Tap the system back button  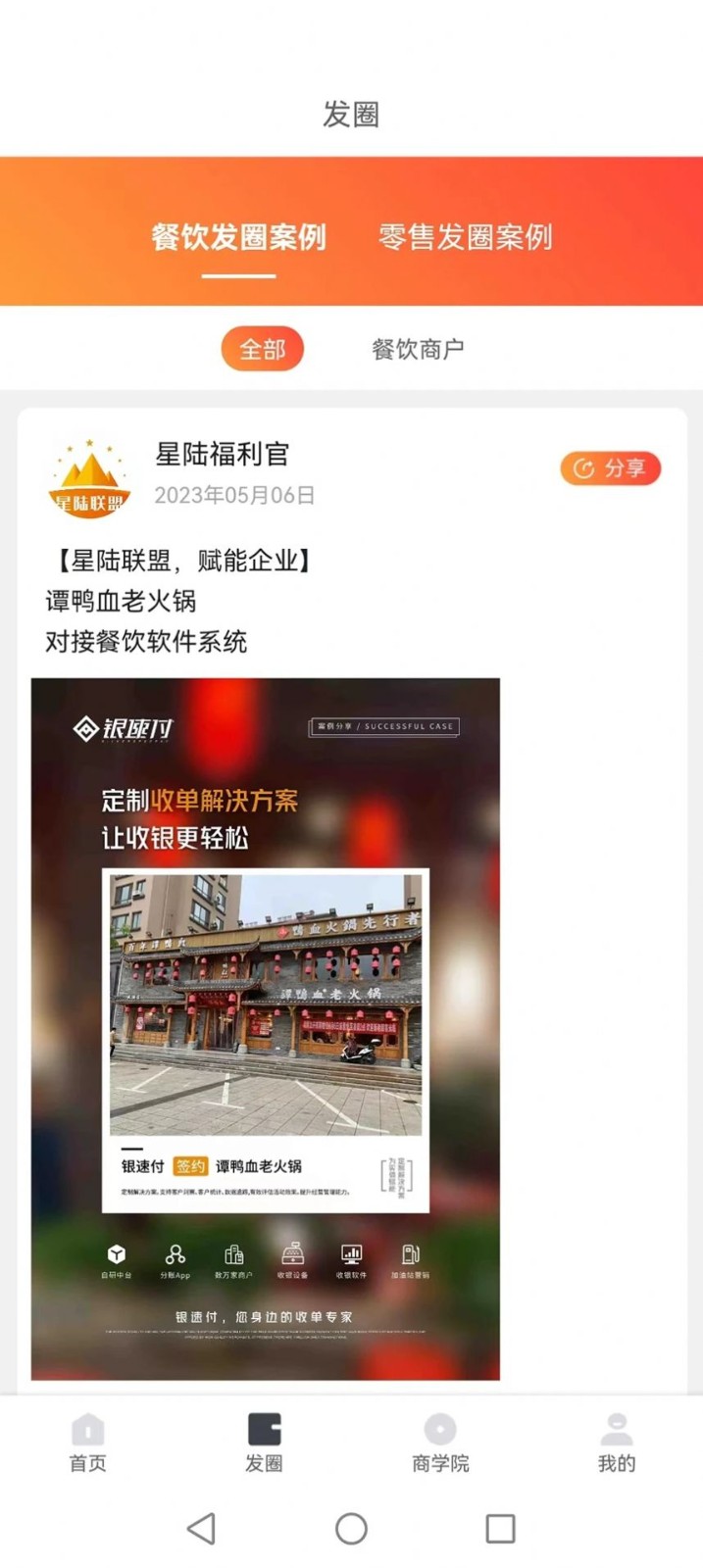[x=202, y=1528]
